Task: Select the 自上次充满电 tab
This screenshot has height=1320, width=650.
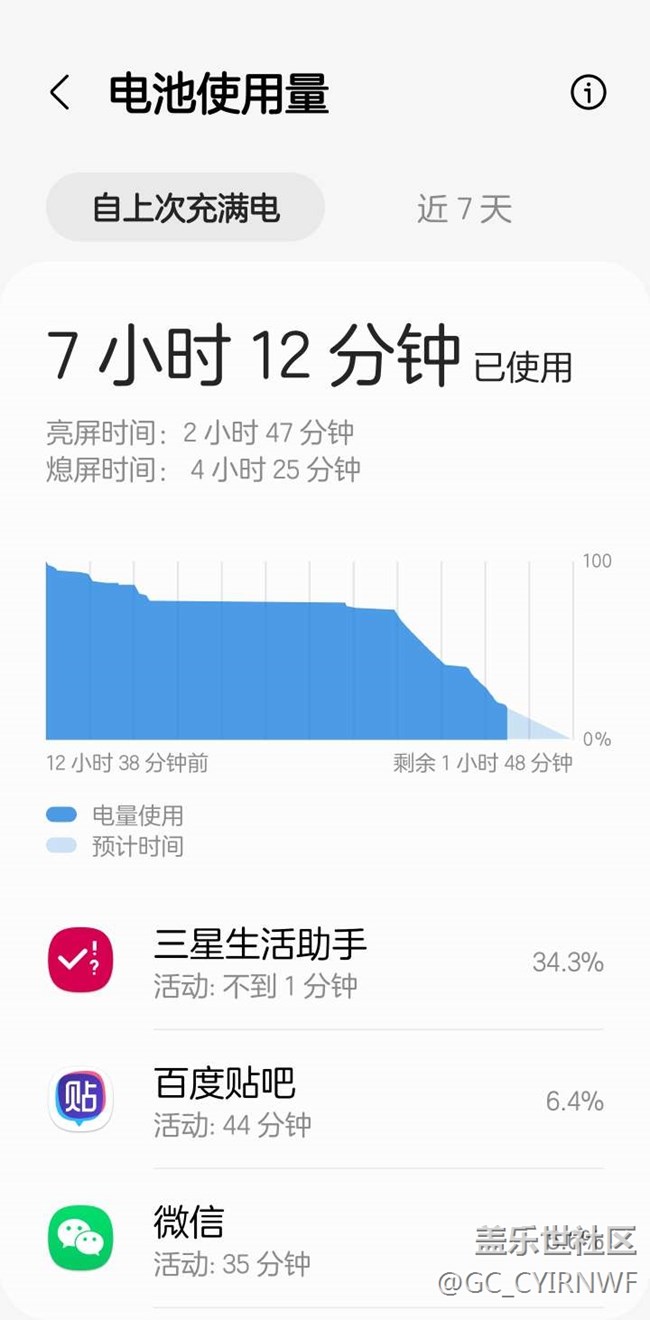Action: [186, 208]
